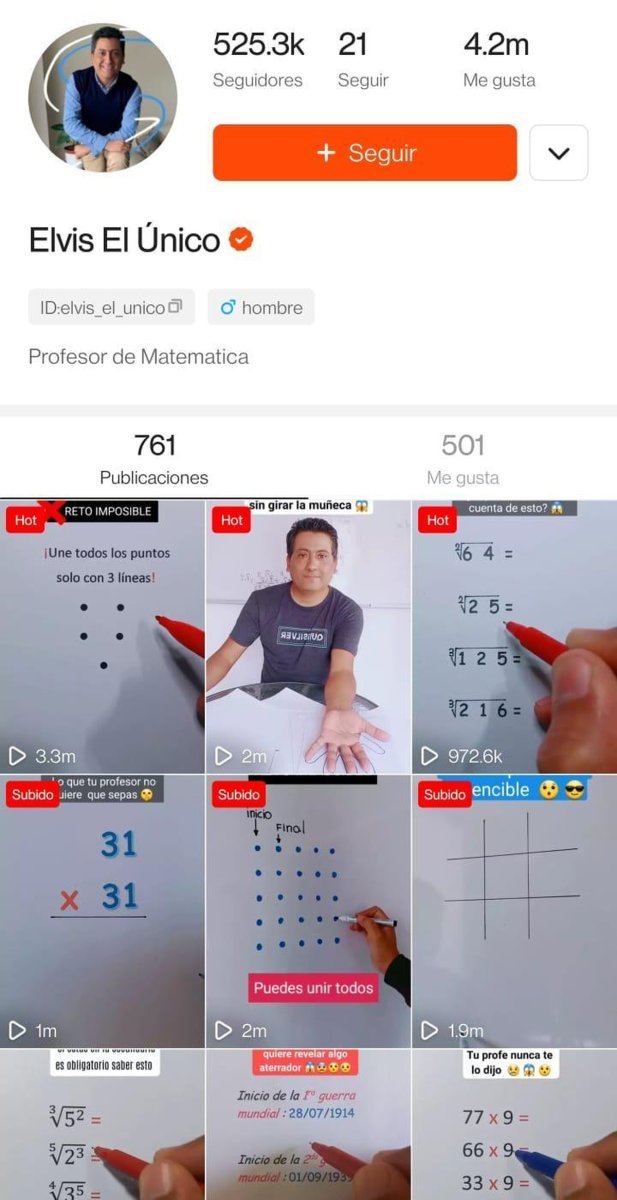
Task: Switch to the 501 Me gusta tab
Action: pos(462,459)
